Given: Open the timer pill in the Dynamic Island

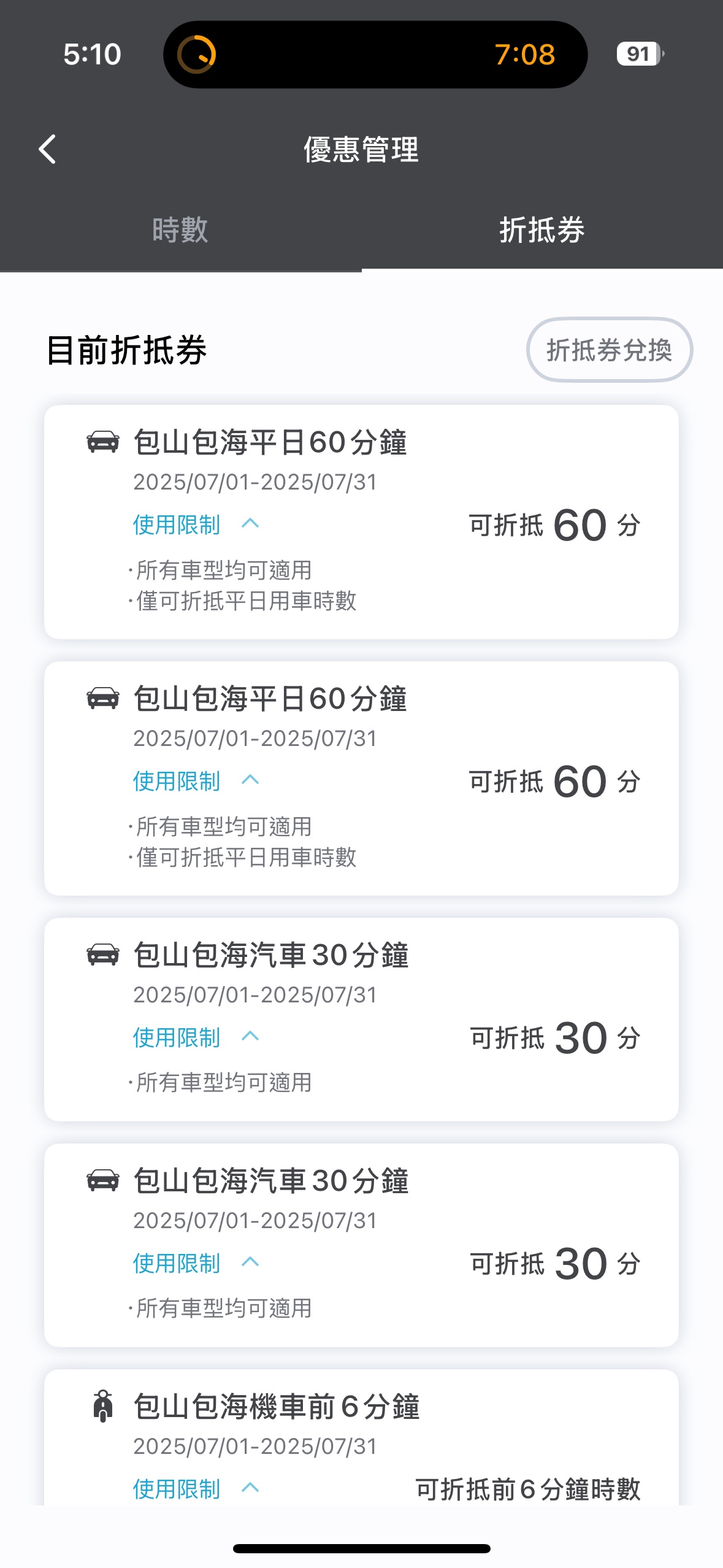Looking at the screenshot, I should pos(375,54).
